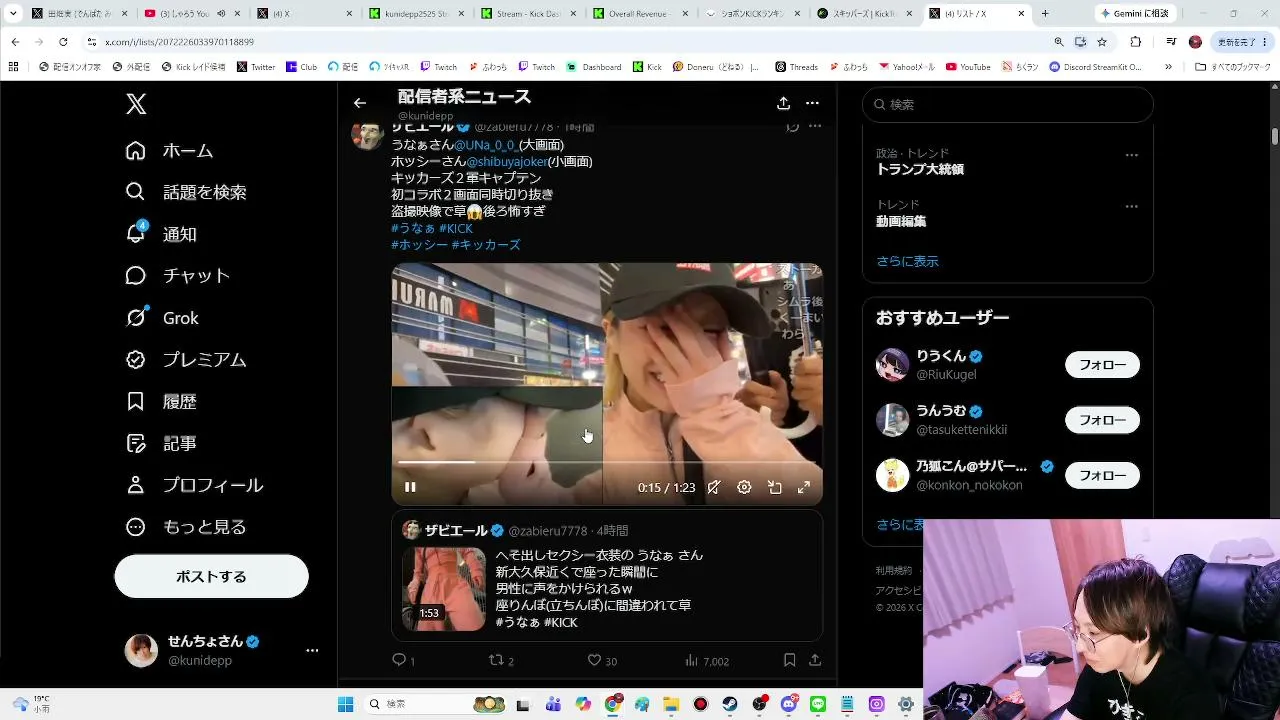1280x720 pixels.
Task: Pause the playing video
Action: (410, 487)
